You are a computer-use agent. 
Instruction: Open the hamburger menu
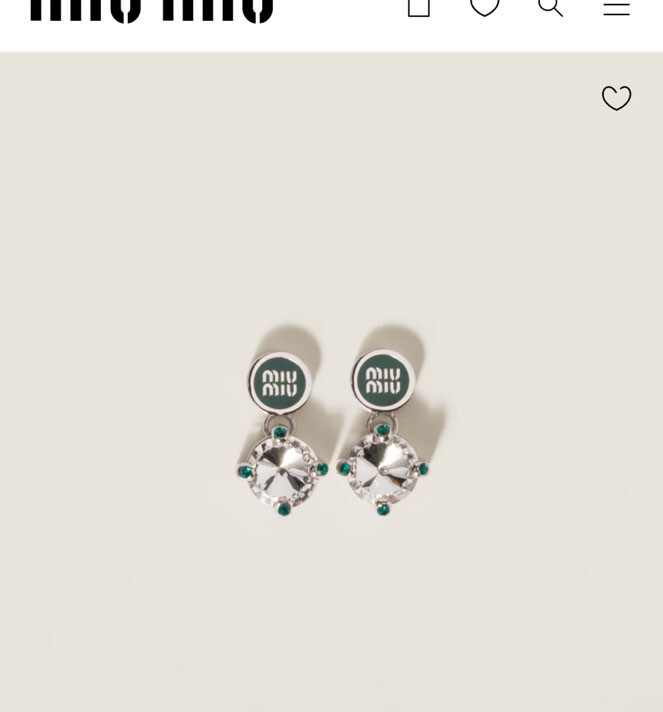616,8
